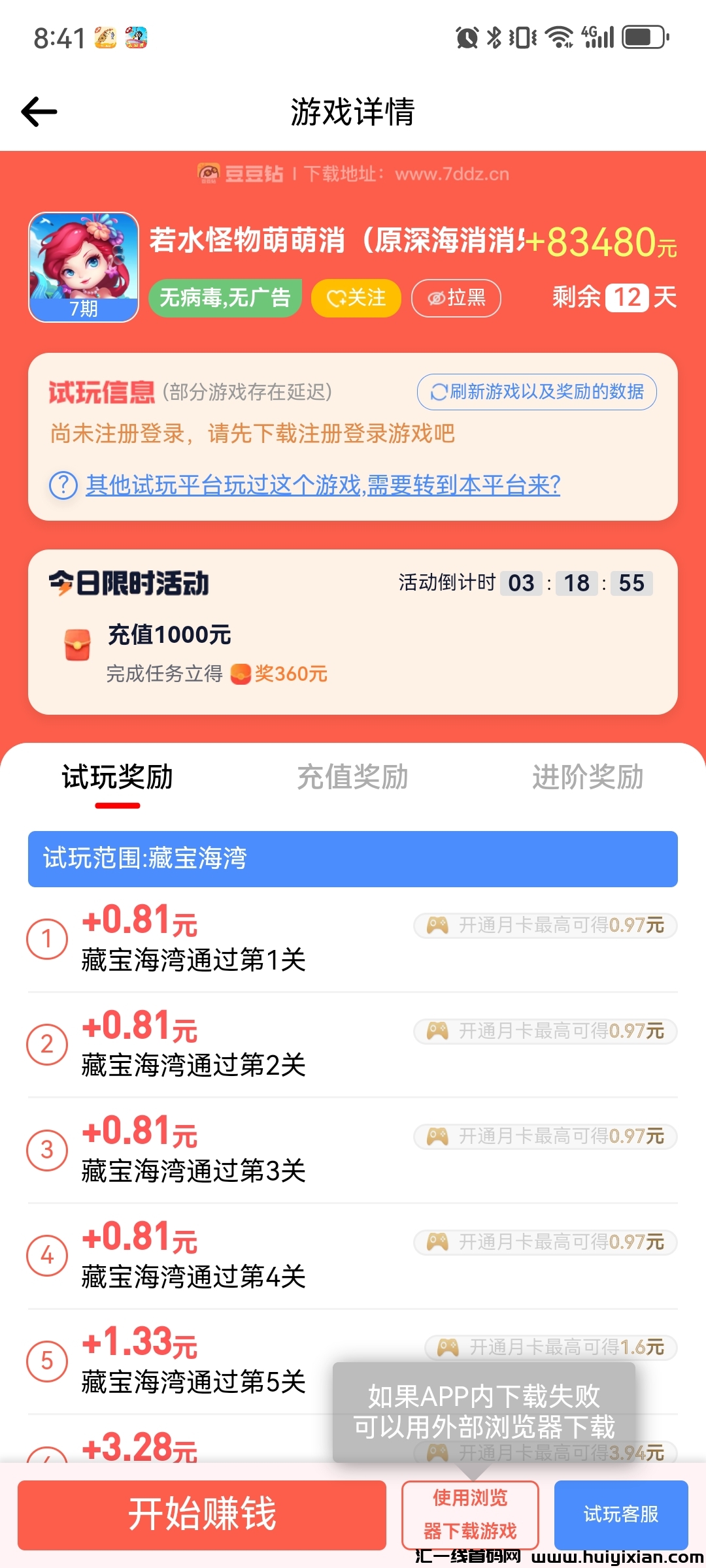Switch to the 进阶奖励 tab
This screenshot has height=1568, width=706.
point(588,777)
